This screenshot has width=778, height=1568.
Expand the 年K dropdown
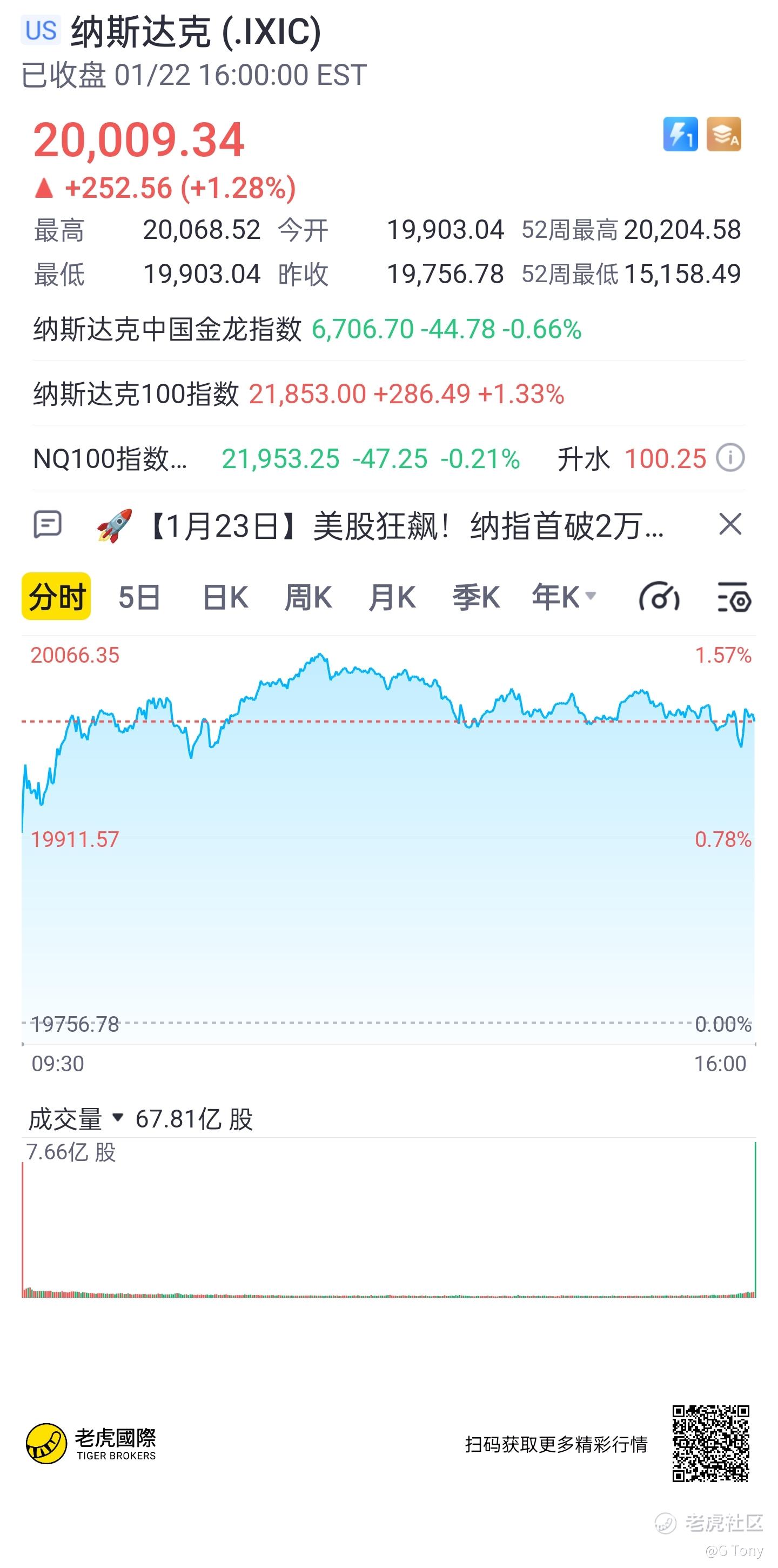[564, 597]
